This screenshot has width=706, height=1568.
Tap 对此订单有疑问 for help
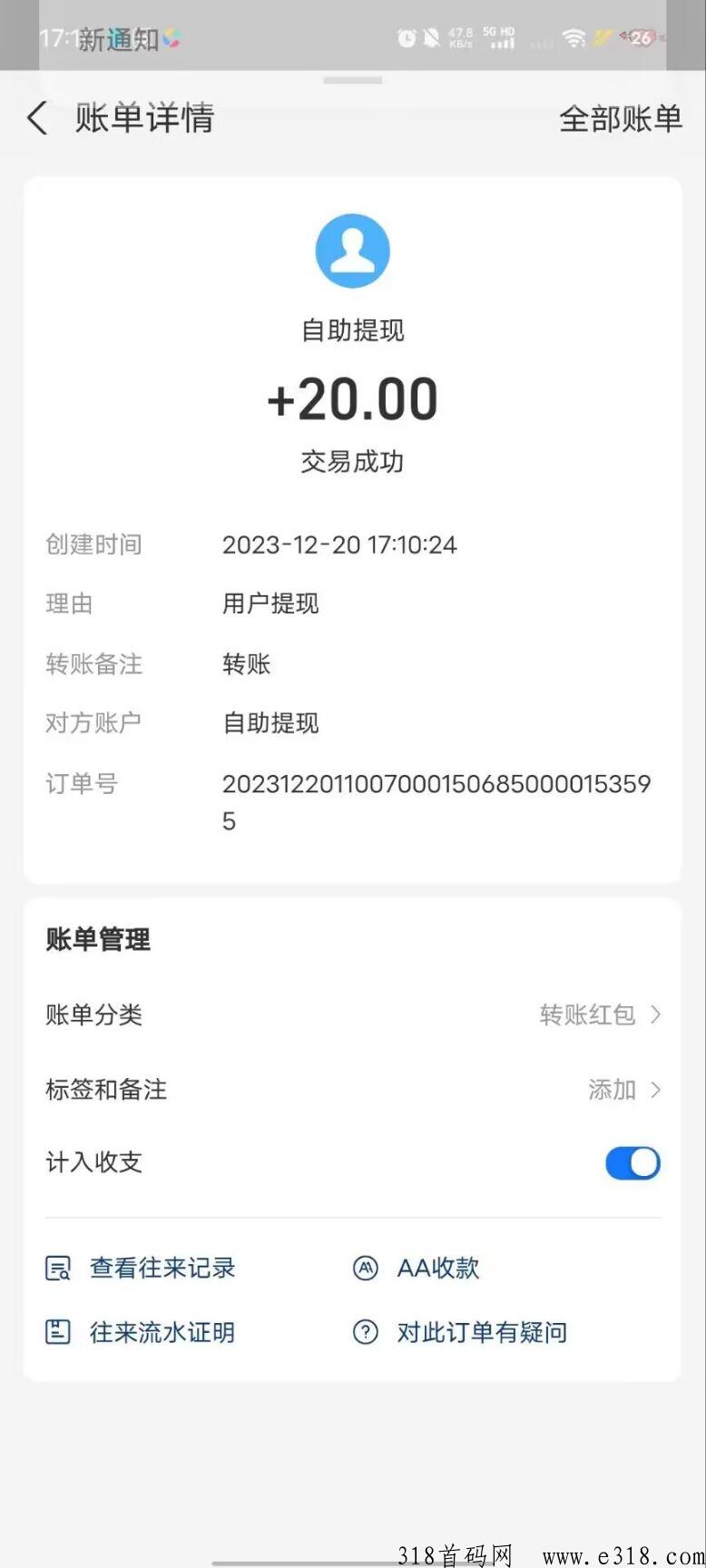[460, 1332]
